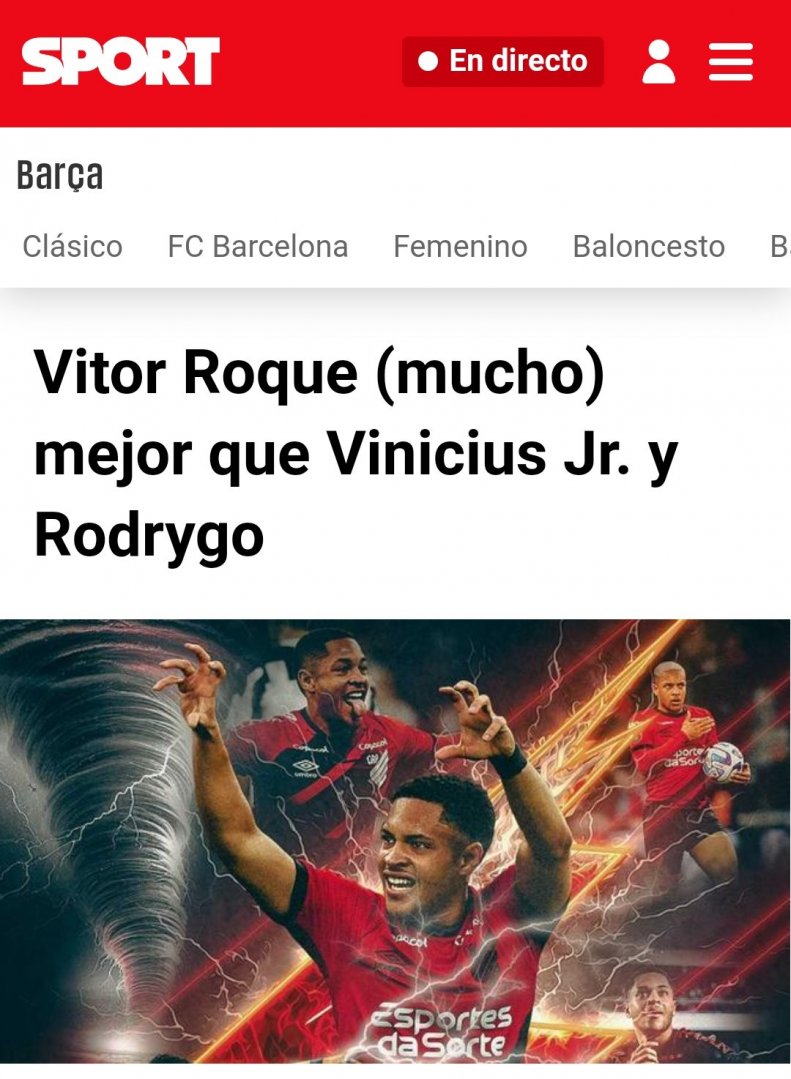Open the En directo live section
The image size is (791, 1079).
click(x=503, y=62)
